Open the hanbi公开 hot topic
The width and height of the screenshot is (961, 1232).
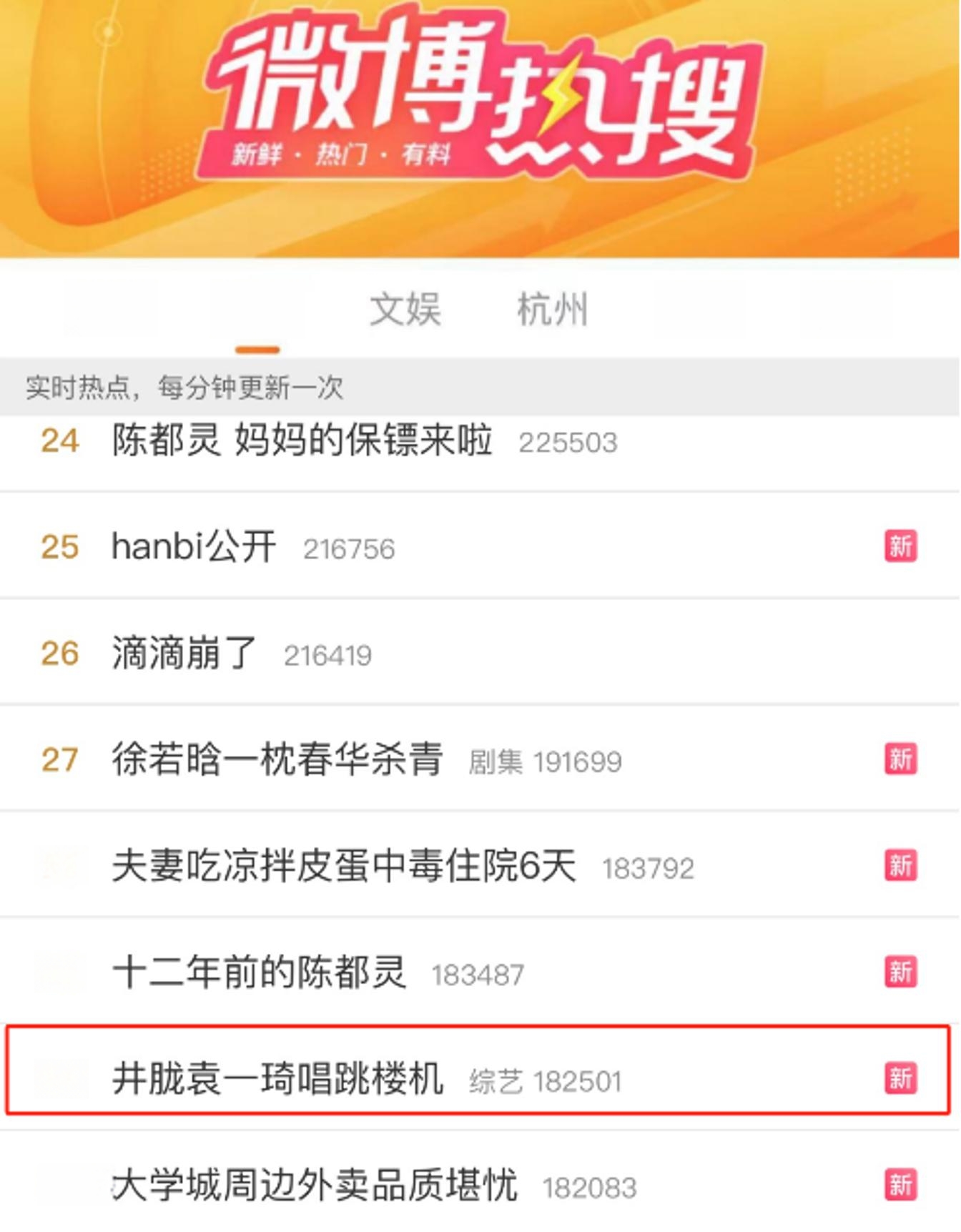point(194,547)
